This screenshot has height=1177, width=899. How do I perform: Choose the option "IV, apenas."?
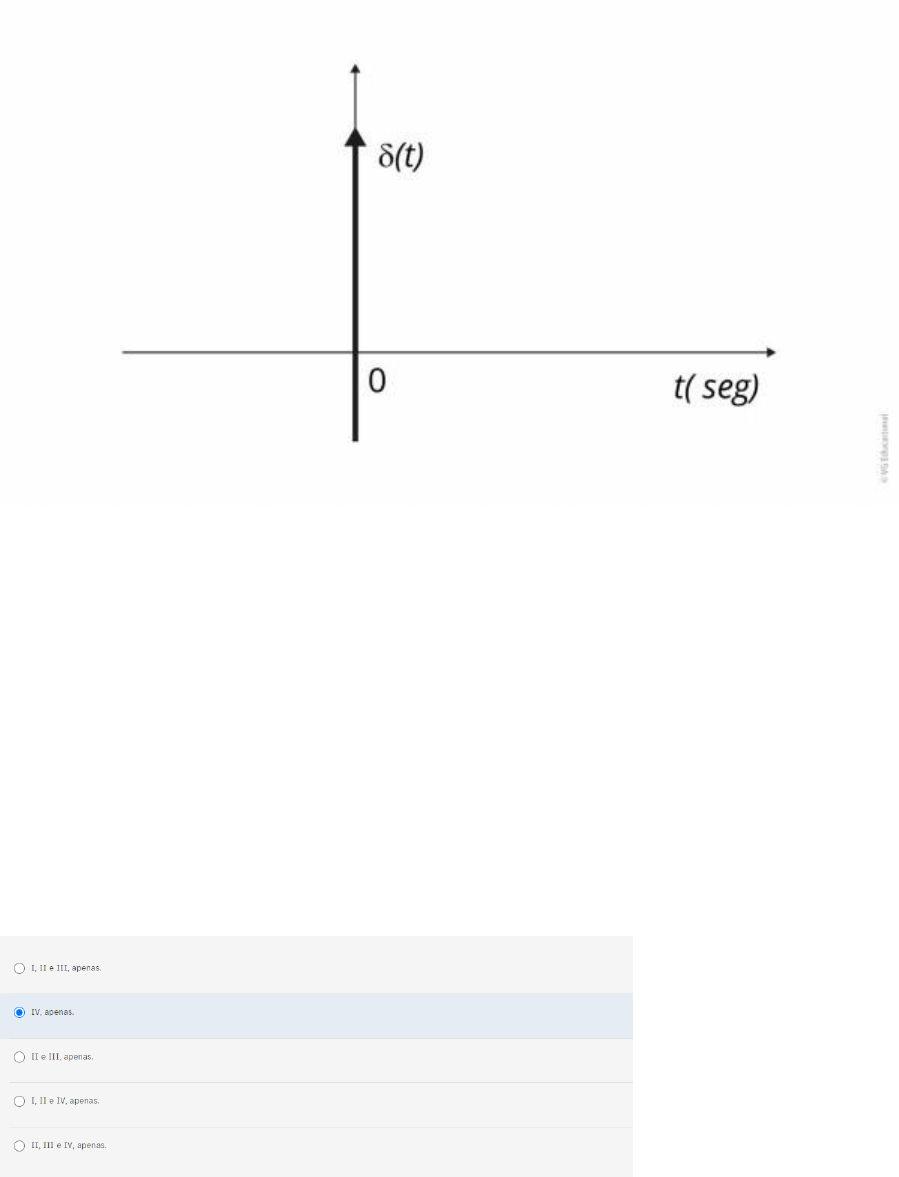[x=20, y=1012]
